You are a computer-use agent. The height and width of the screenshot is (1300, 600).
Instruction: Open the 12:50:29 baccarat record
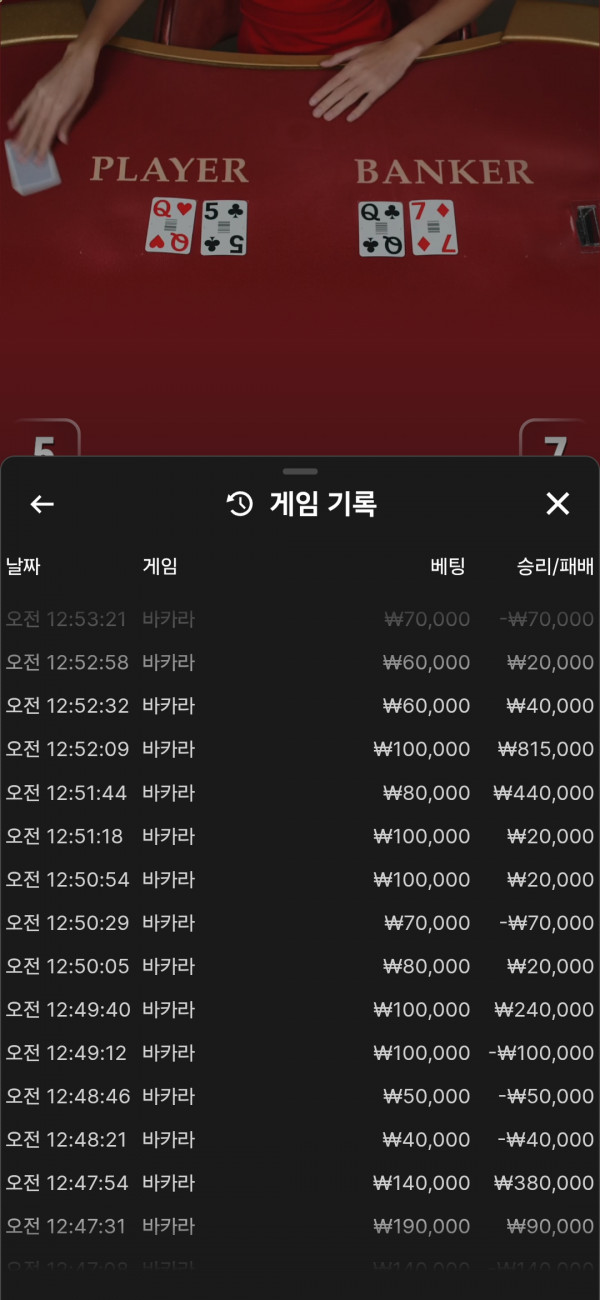(300, 923)
